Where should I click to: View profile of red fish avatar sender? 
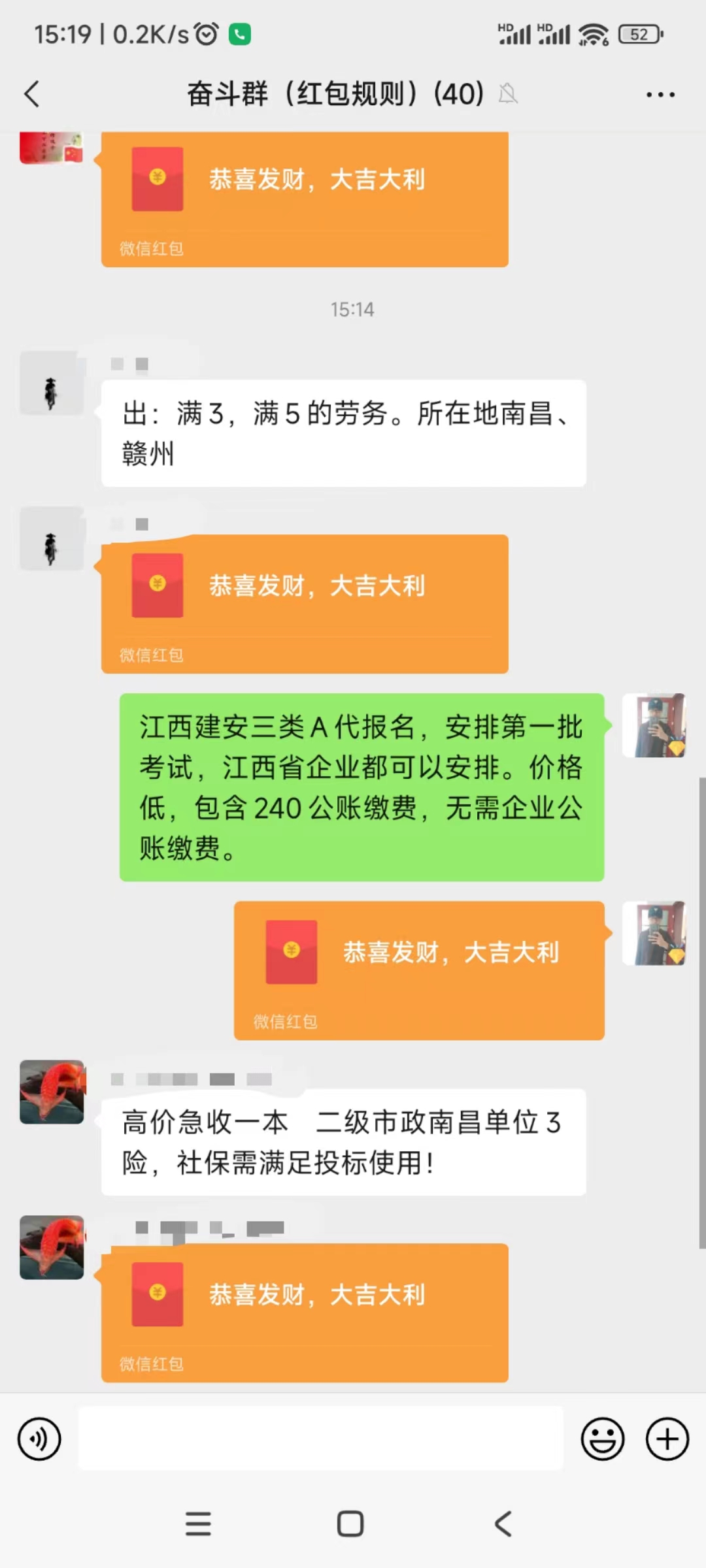click(52, 1092)
